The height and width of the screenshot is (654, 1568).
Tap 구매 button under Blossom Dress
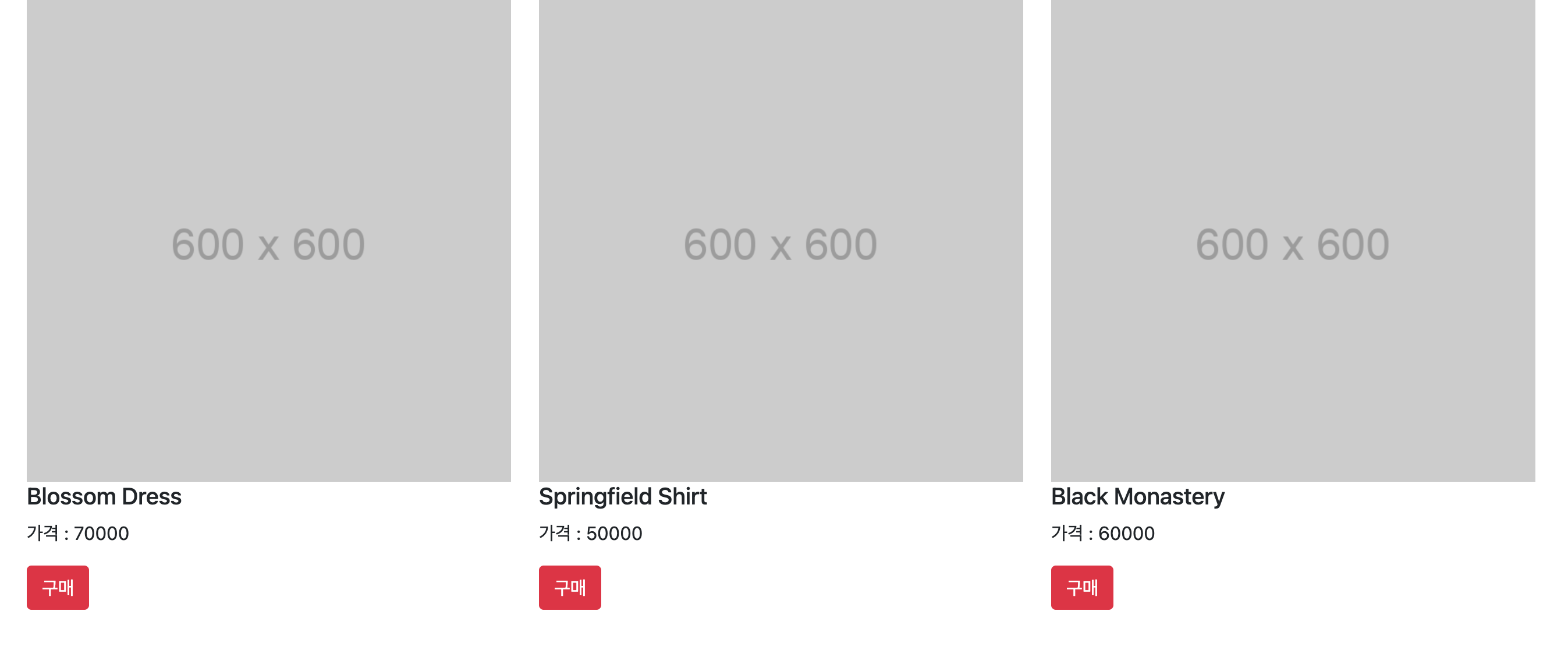click(x=58, y=587)
